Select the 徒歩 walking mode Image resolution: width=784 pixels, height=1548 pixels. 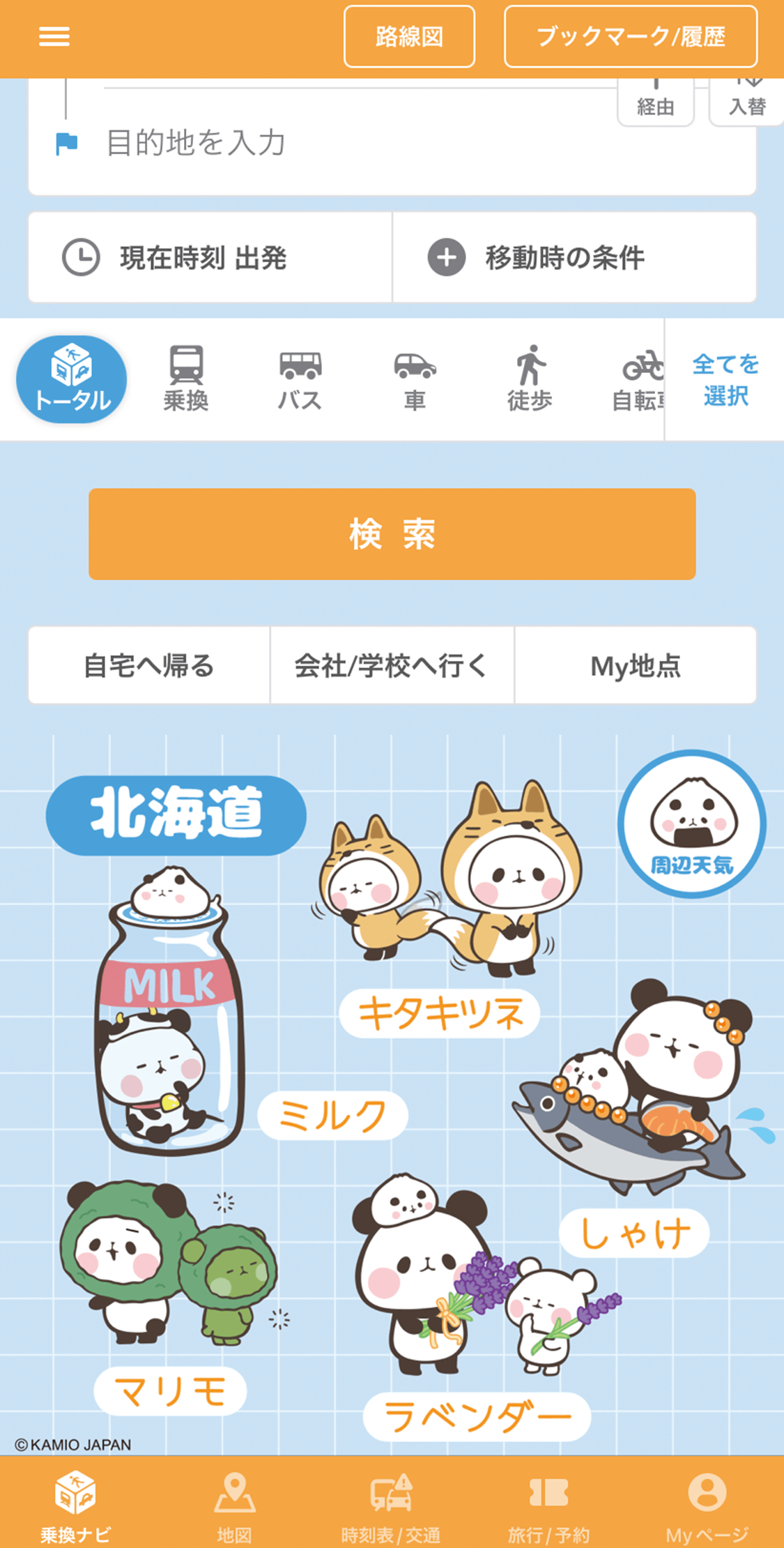pyautogui.click(x=530, y=379)
